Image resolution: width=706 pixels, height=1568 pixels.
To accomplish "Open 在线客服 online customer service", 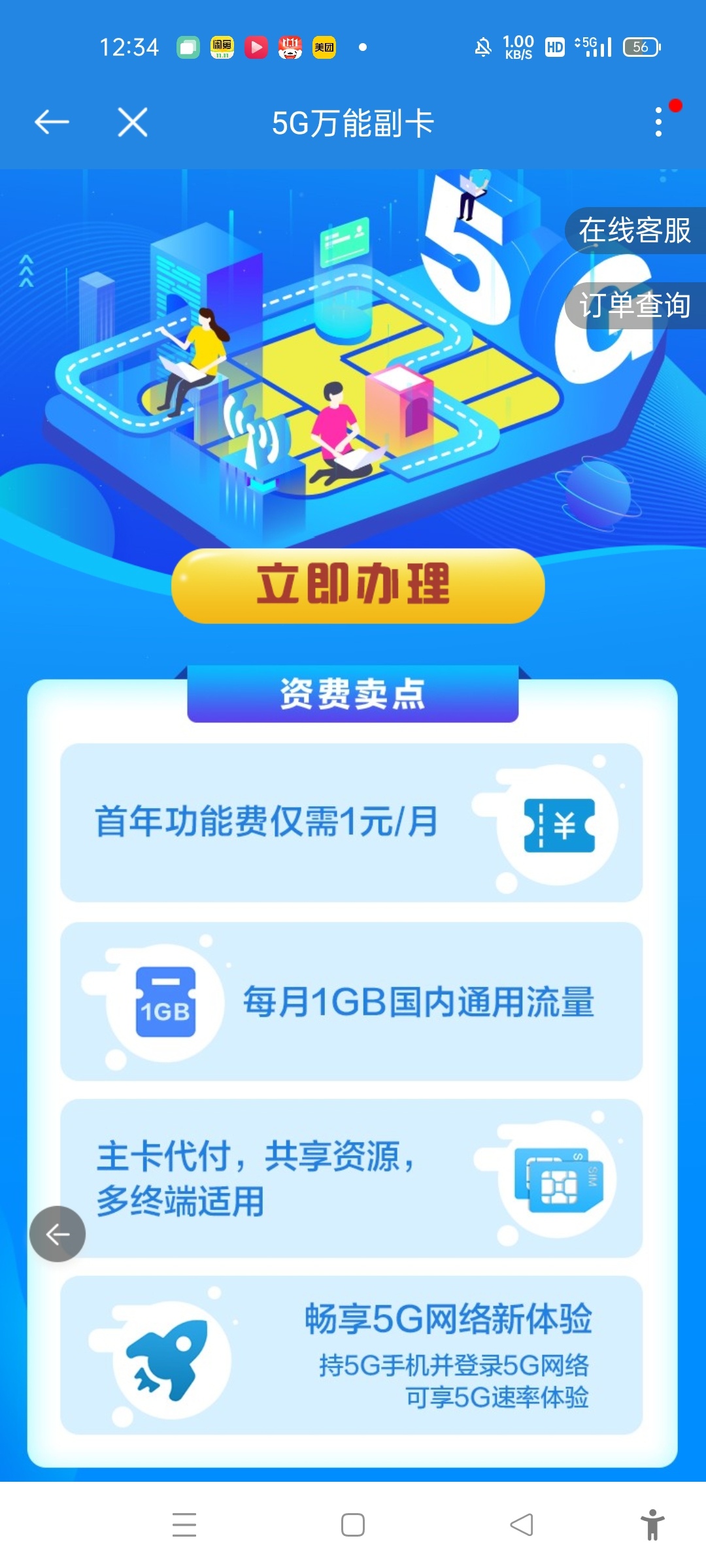I will point(635,231).
